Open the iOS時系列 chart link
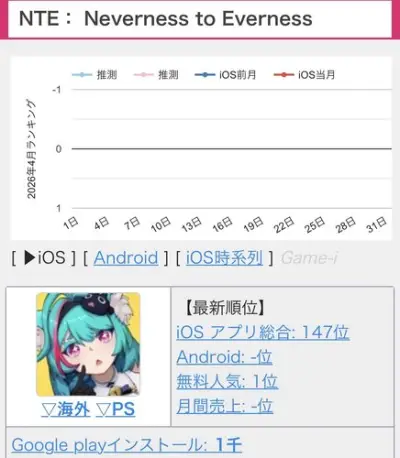This screenshot has width=400, height=458. click(x=224, y=258)
